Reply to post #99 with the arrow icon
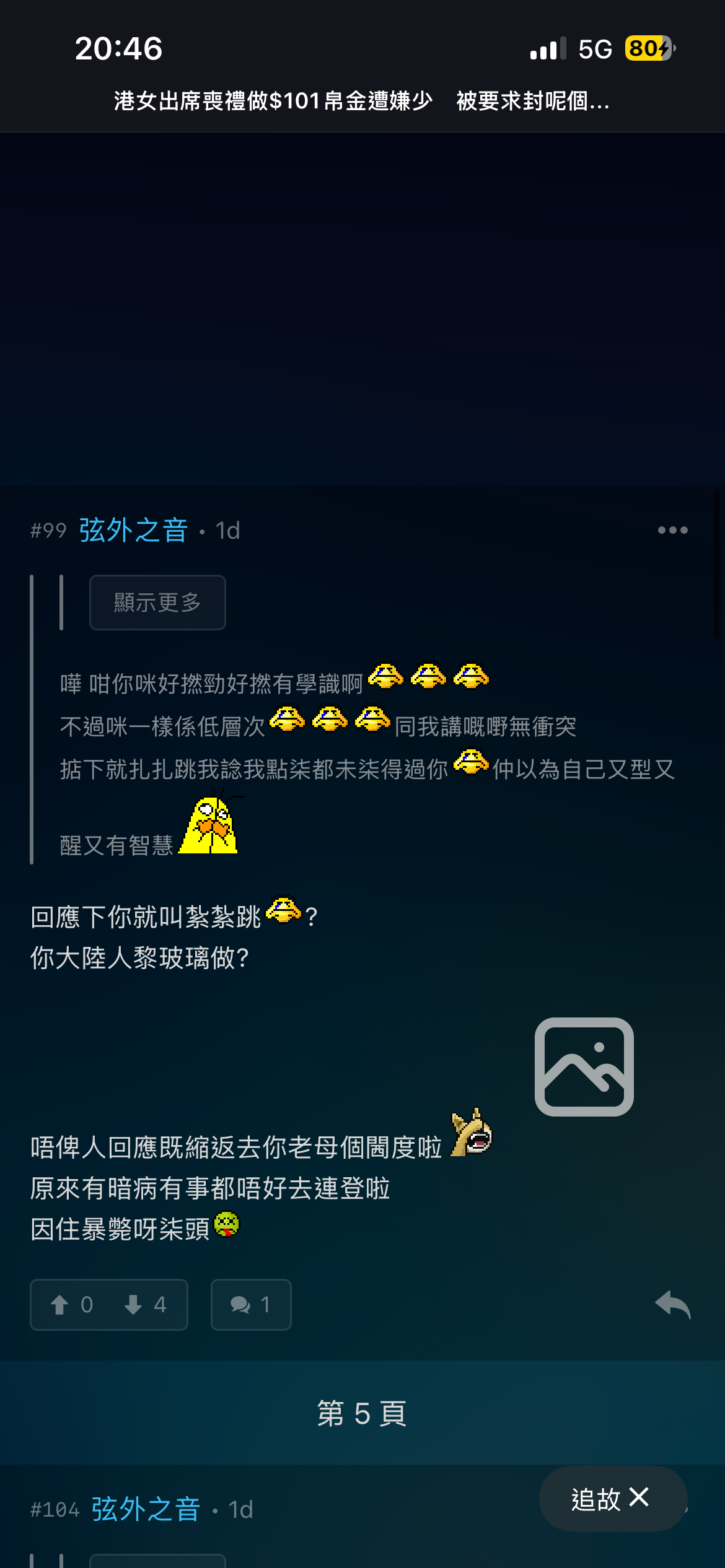This screenshot has width=725, height=1568. tap(672, 1305)
